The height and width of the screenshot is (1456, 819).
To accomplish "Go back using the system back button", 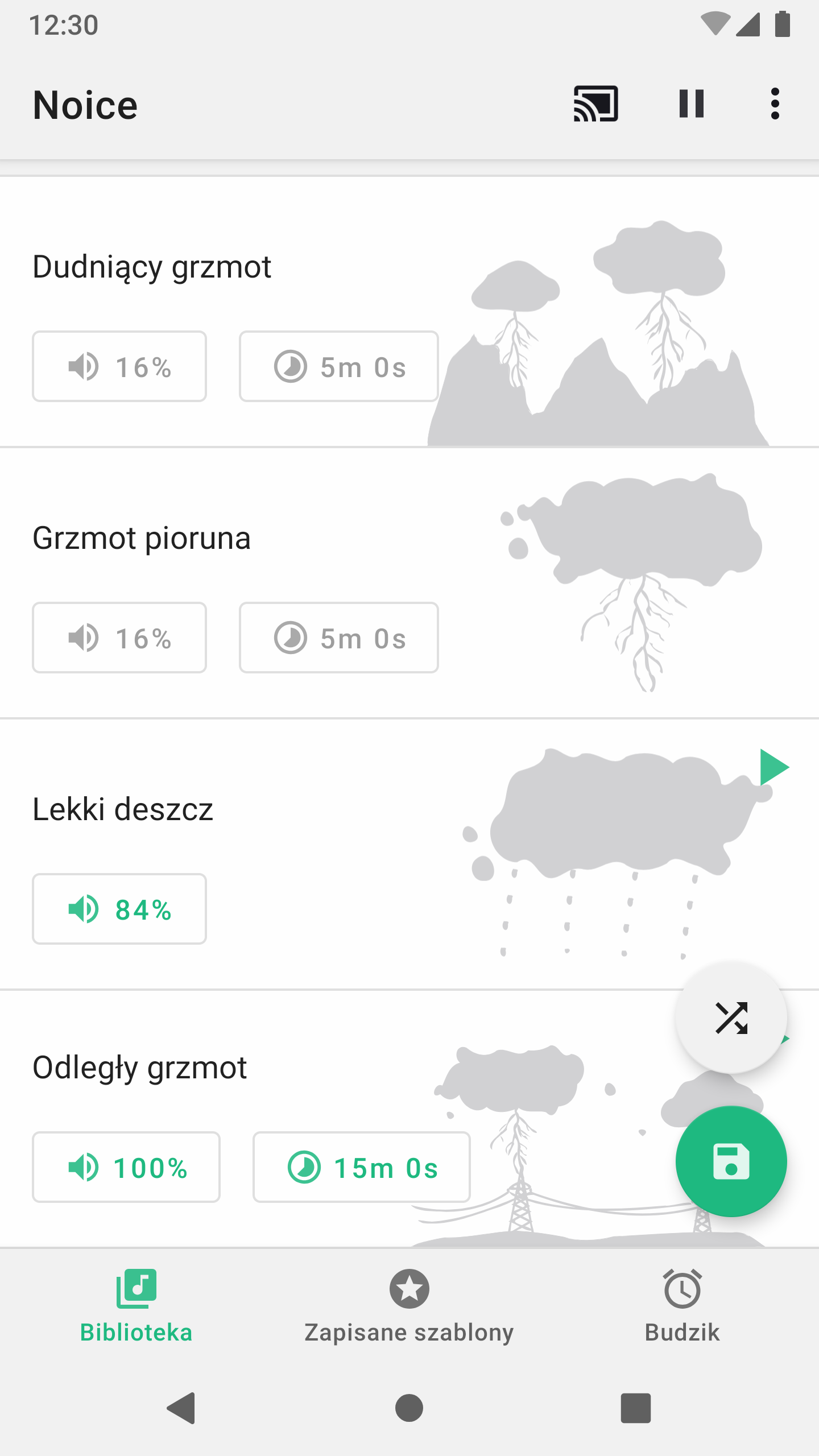I will click(x=181, y=1408).
